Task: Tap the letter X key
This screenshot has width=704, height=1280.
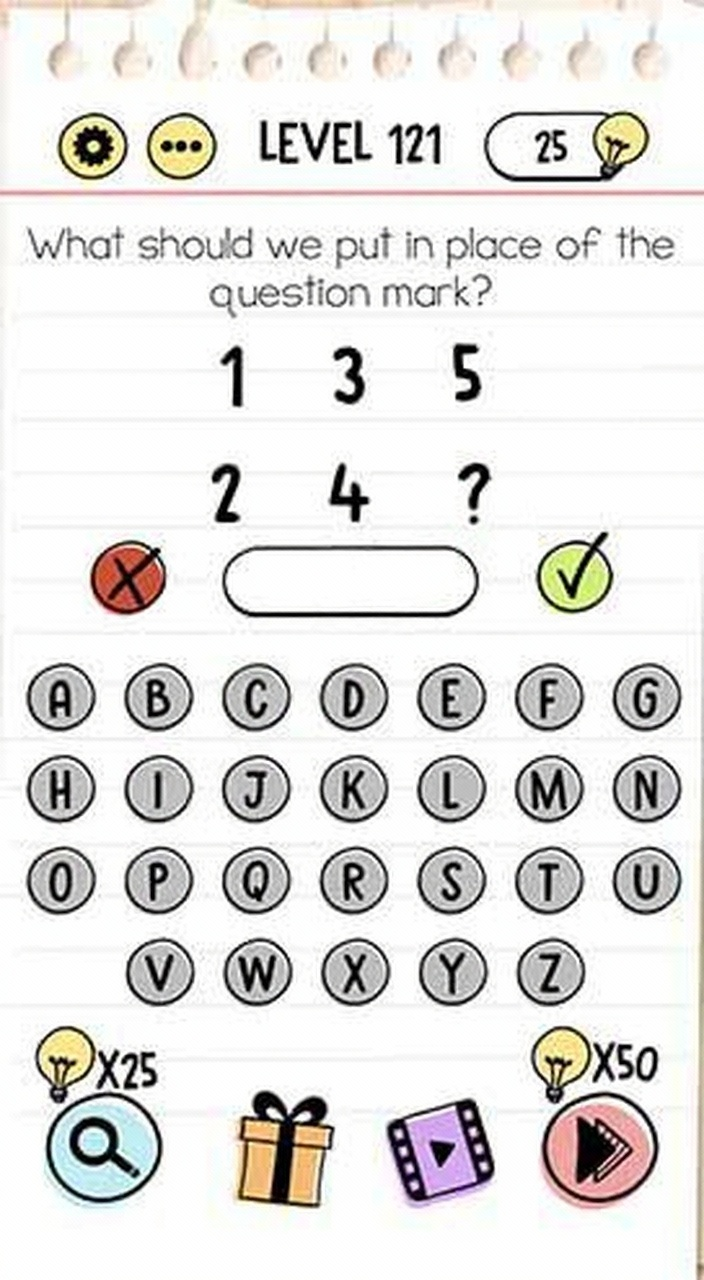Action: coord(353,971)
